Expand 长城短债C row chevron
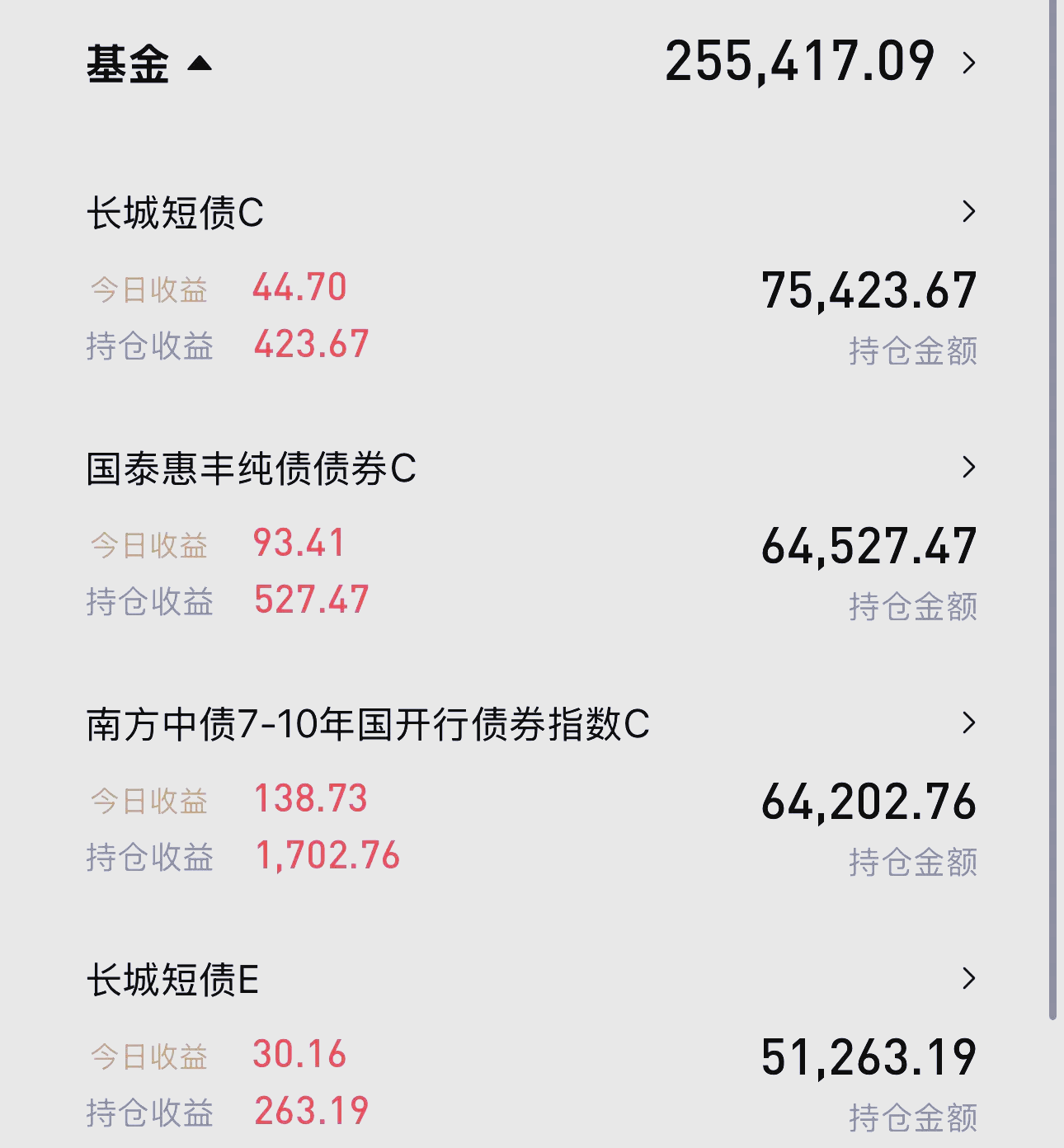1064x1148 pixels. [971, 210]
